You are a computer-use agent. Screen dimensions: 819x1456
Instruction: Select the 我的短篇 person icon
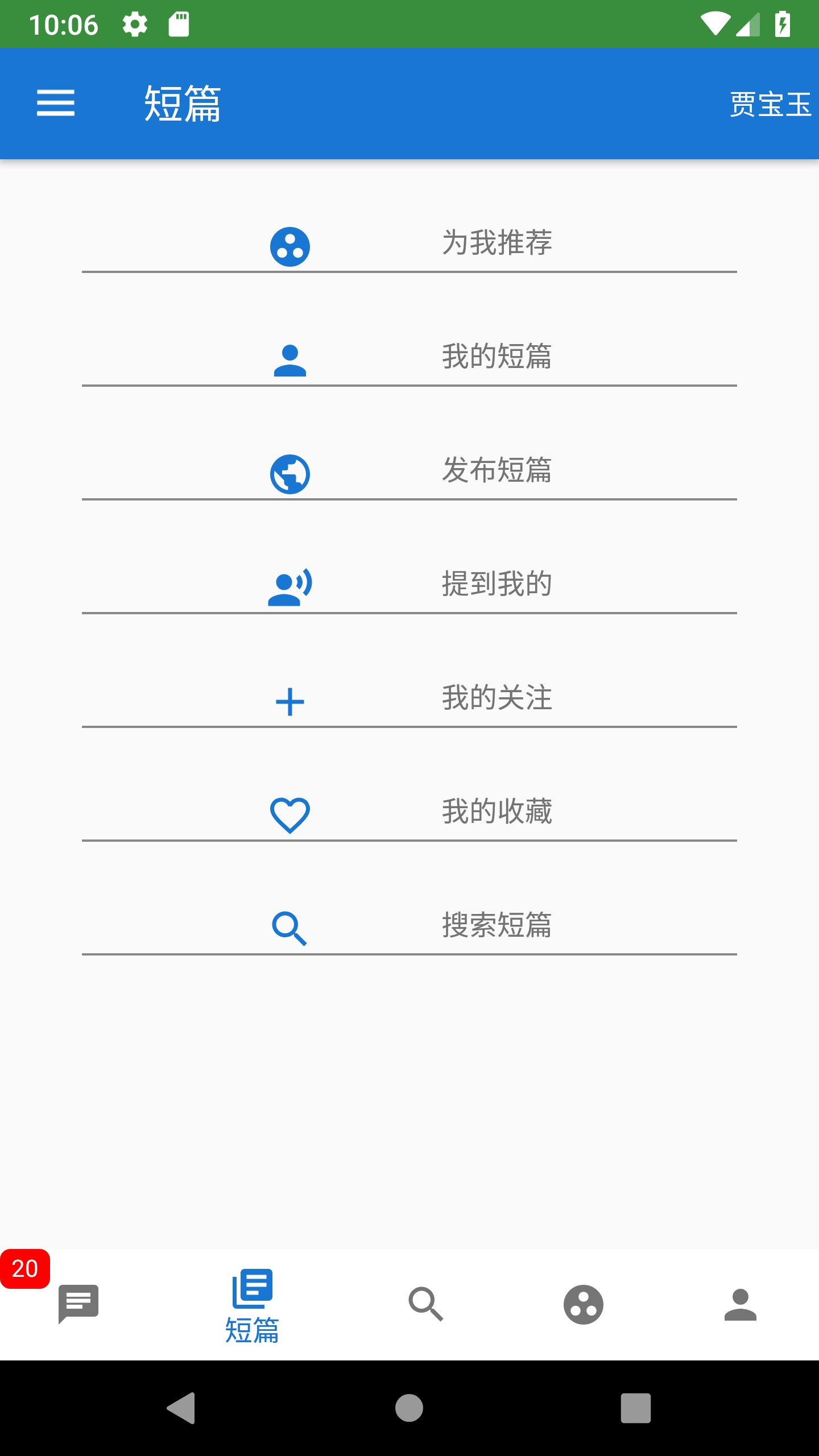[x=291, y=358]
